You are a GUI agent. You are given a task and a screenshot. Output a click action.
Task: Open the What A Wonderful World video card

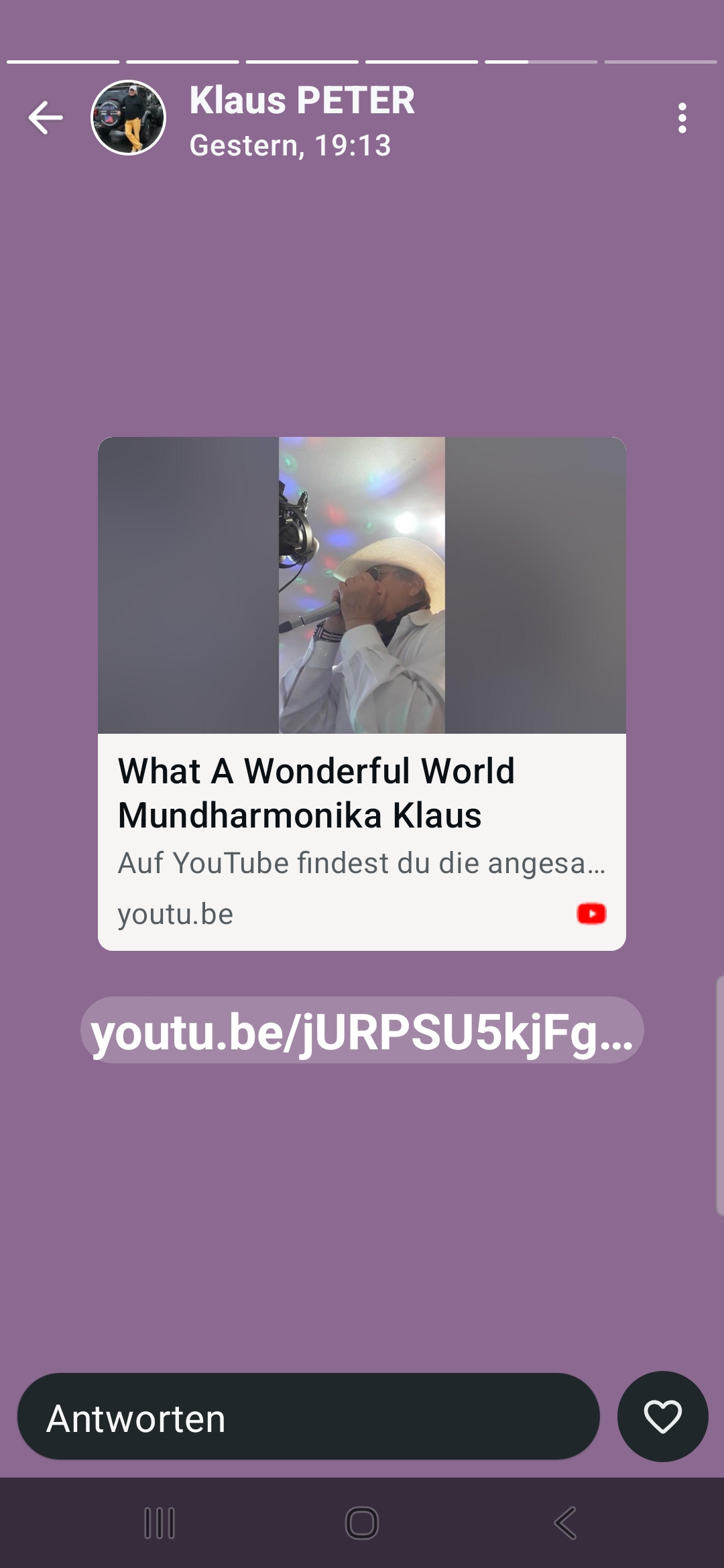coord(362,693)
